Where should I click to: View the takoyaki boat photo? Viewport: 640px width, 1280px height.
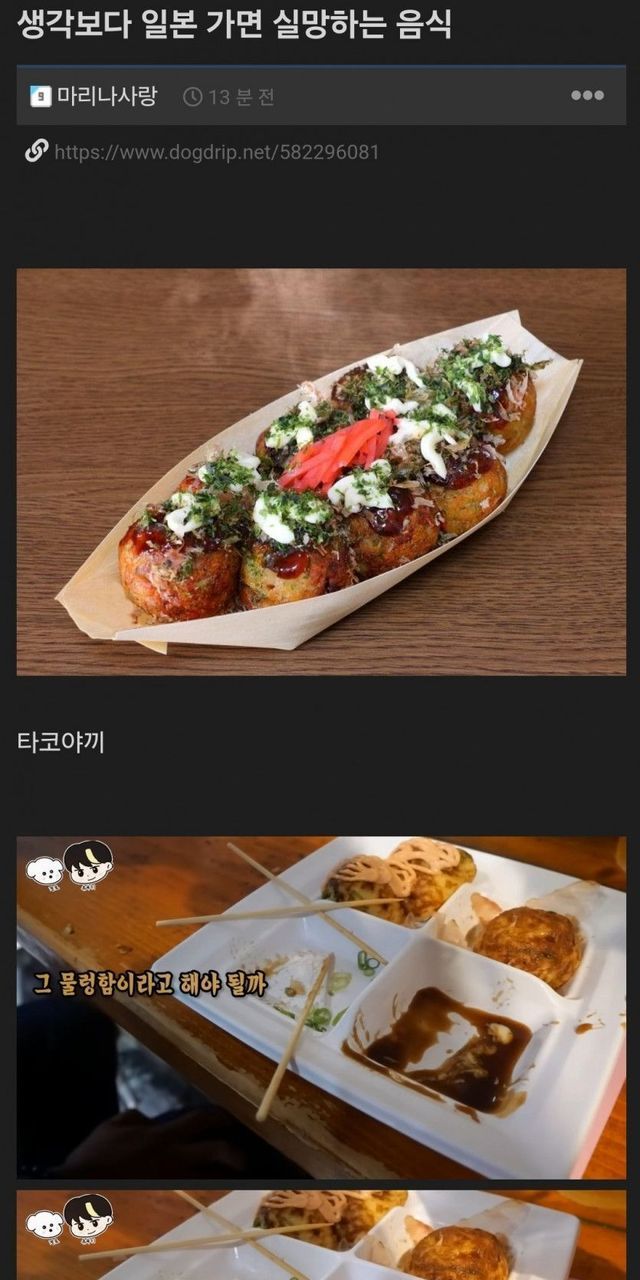[x=321, y=471]
